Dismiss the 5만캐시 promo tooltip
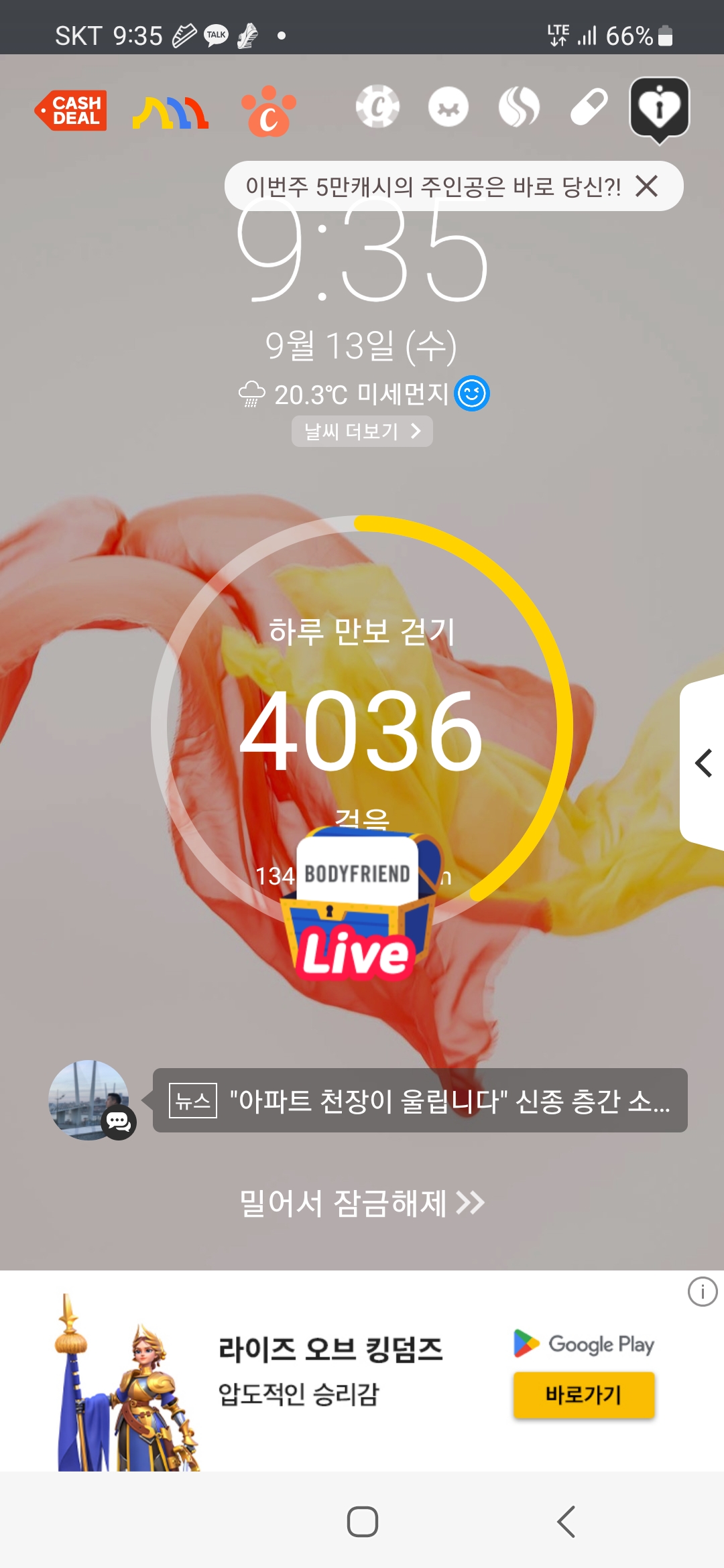Screen dimensions: 724x1568 click(x=647, y=186)
